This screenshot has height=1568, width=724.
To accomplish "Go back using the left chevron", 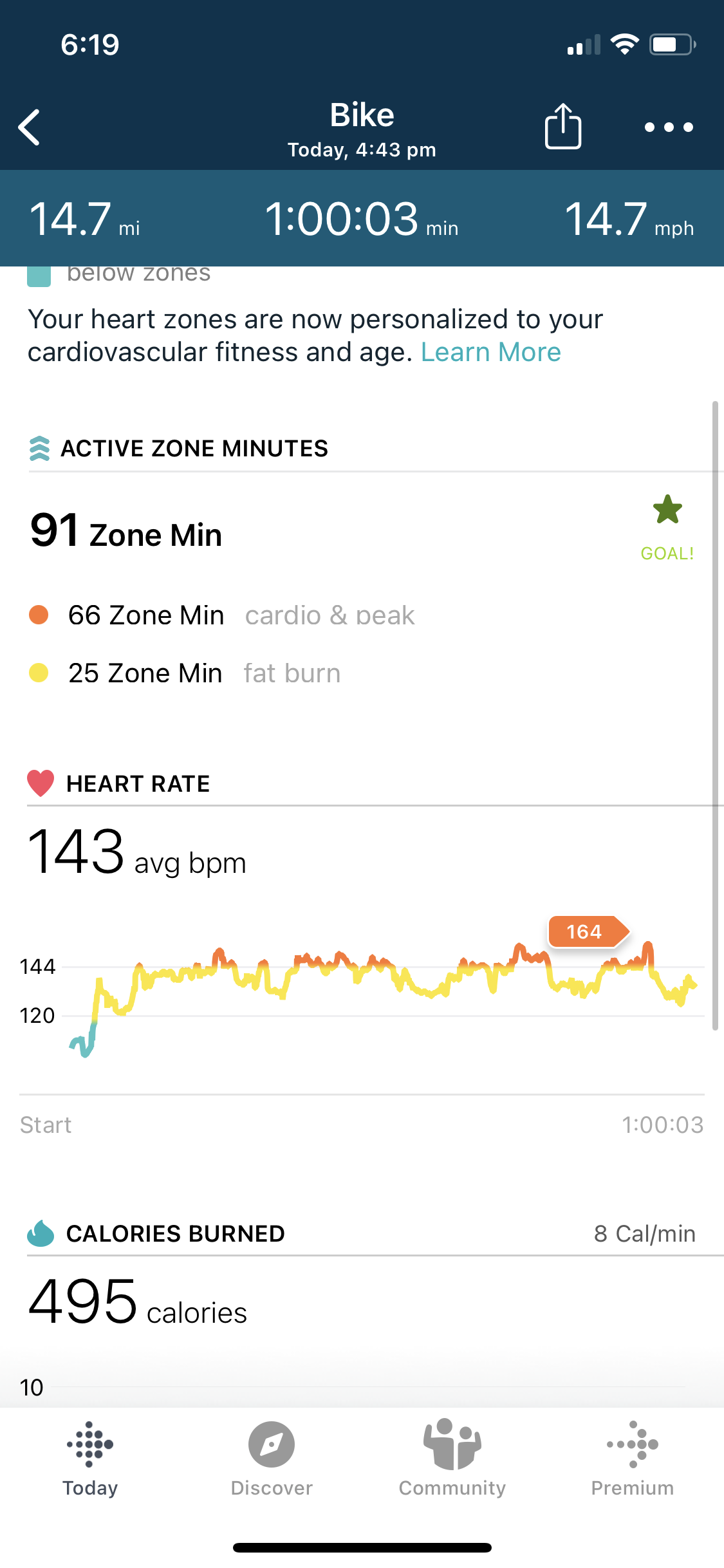I will pyautogui.click(x=29, y=127).
